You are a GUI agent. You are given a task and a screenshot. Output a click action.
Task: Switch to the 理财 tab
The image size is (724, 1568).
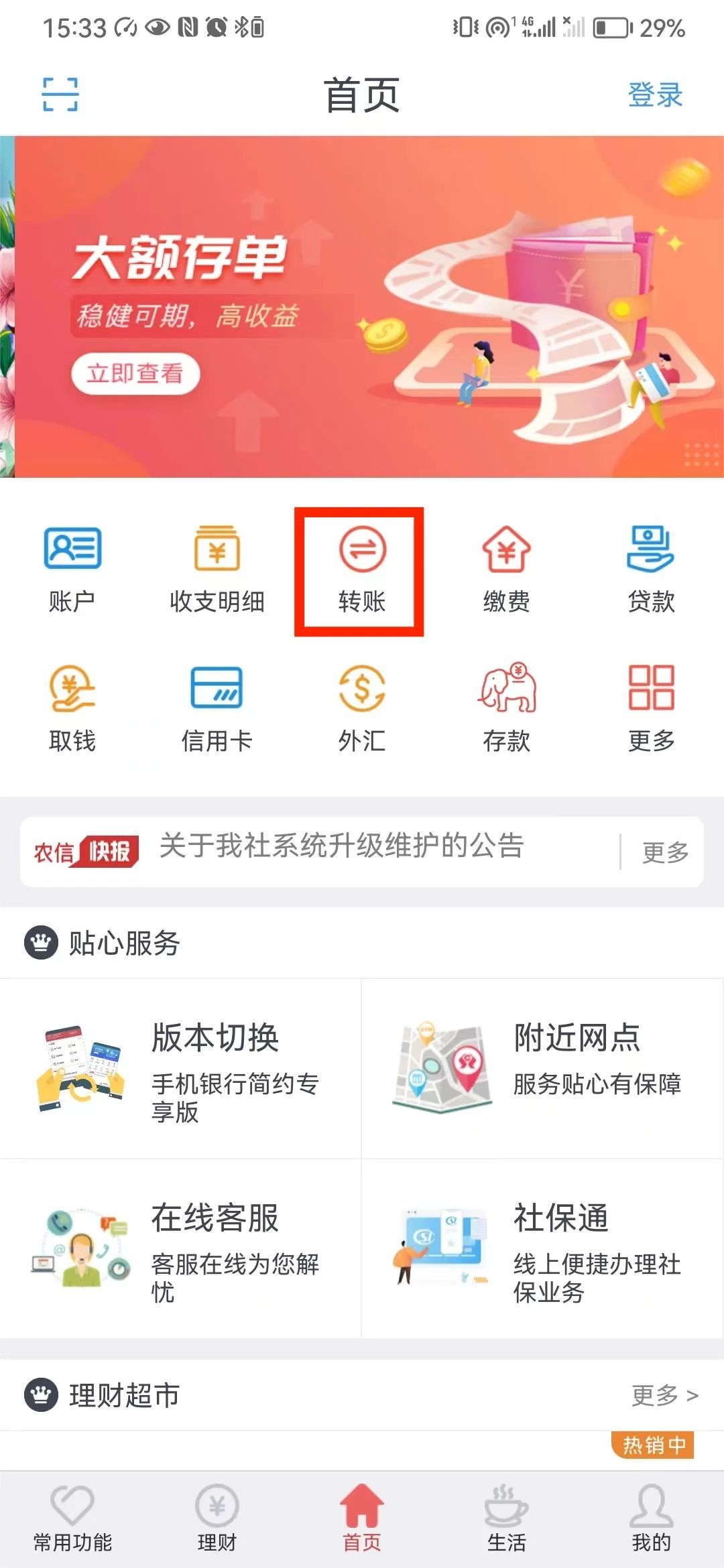(217, 1518)
